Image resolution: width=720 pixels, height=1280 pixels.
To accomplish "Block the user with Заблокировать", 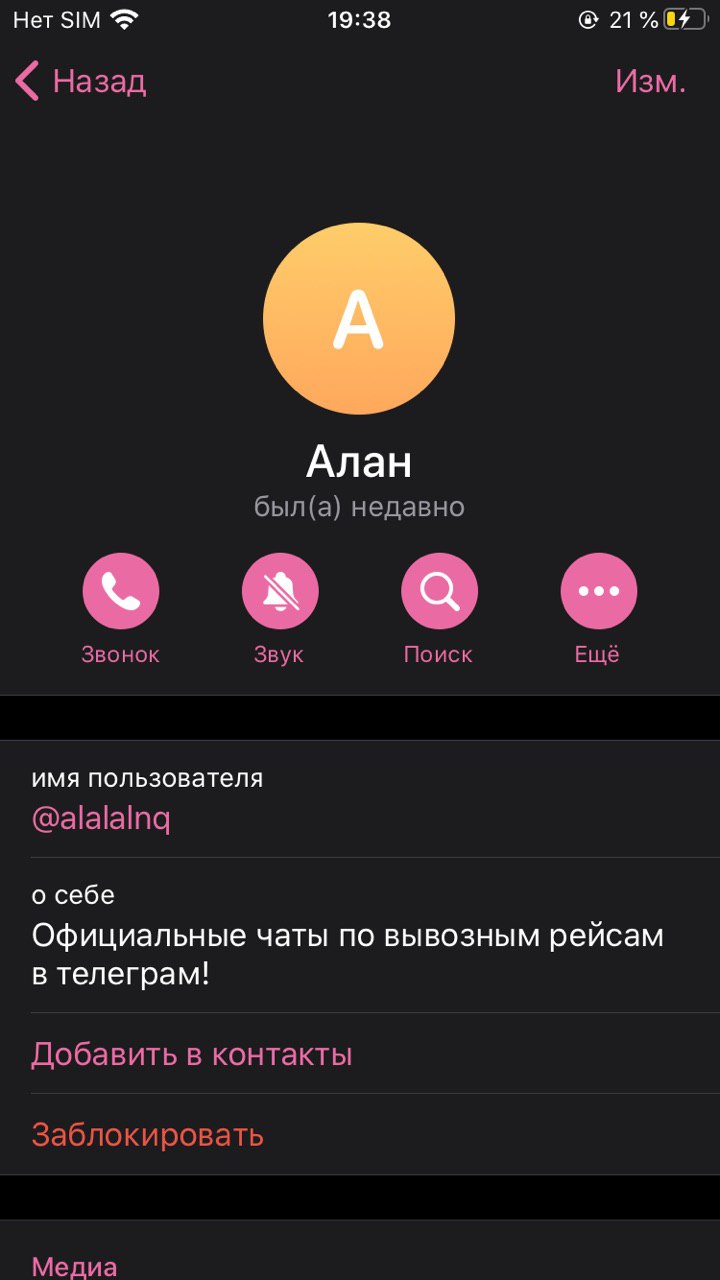I will pos(148,1135).
